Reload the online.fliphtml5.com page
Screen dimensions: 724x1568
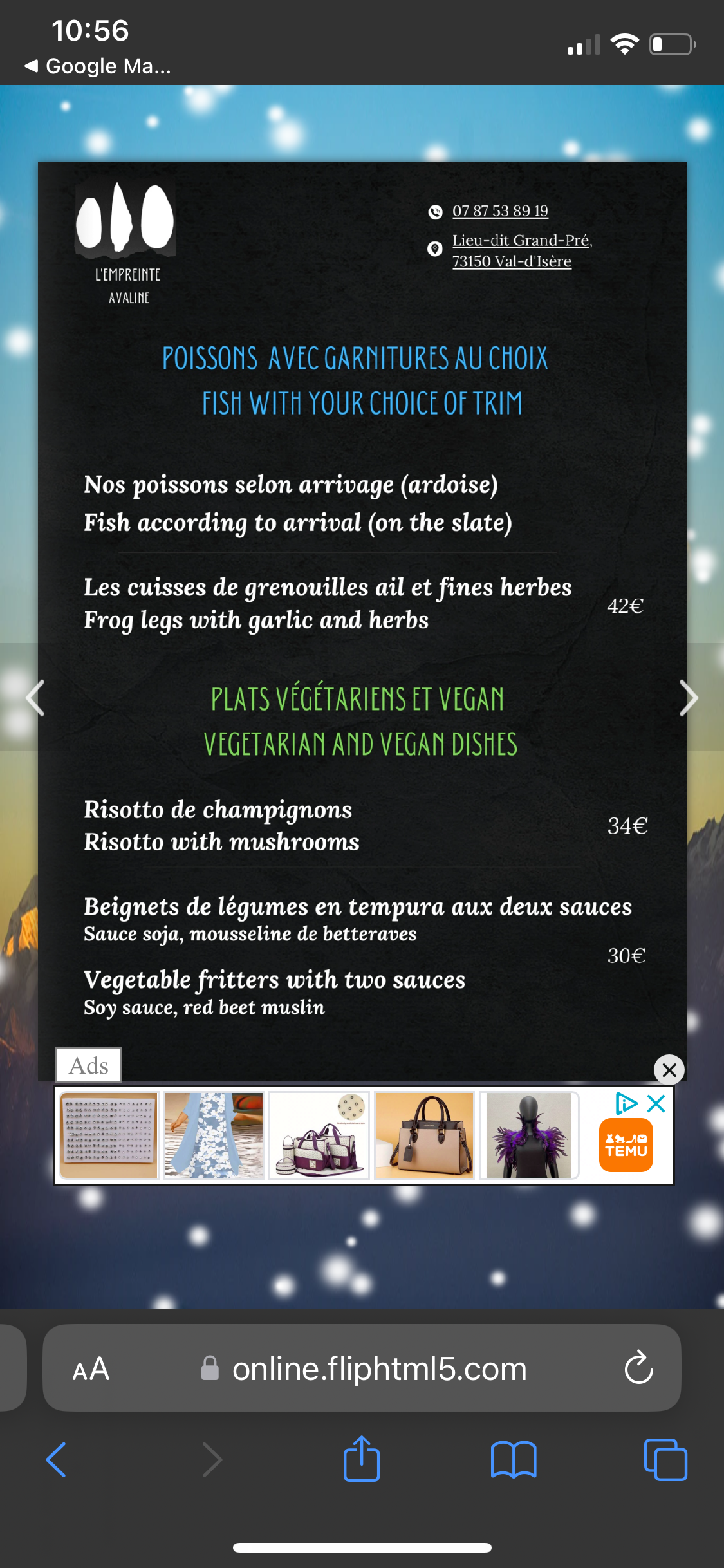638,1368
